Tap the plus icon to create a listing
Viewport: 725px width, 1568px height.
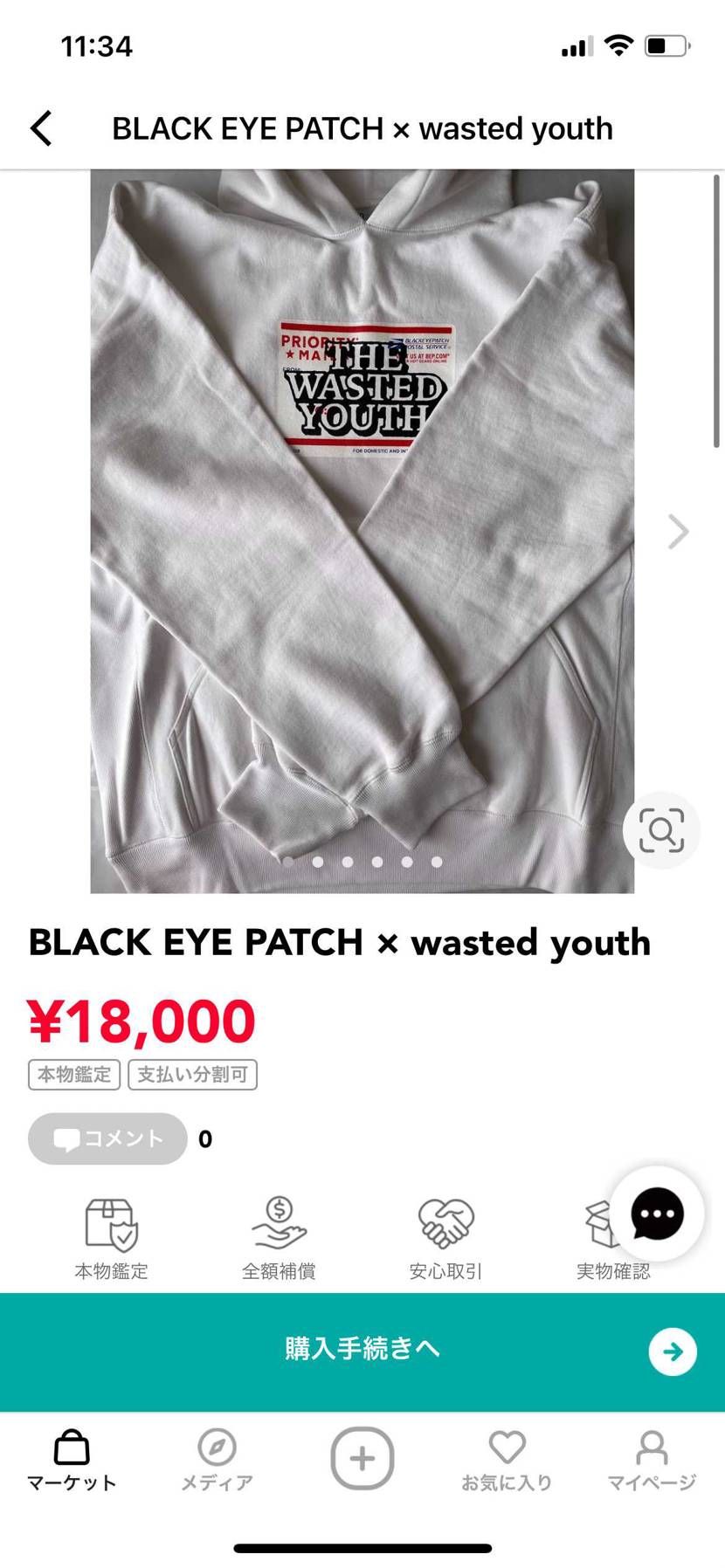pyautogui.click(x=362, y=1458)
